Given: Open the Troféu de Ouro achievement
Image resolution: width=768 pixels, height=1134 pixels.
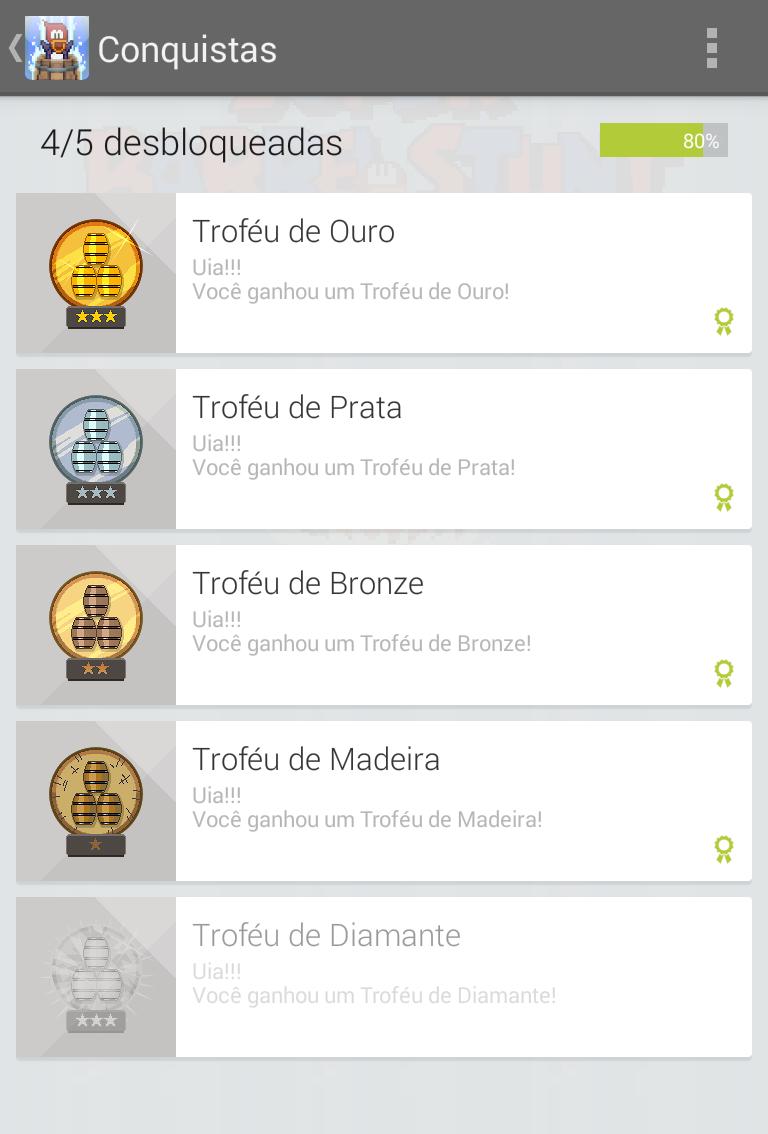Looking at the screenshot, I should click(x=384, y=273).
